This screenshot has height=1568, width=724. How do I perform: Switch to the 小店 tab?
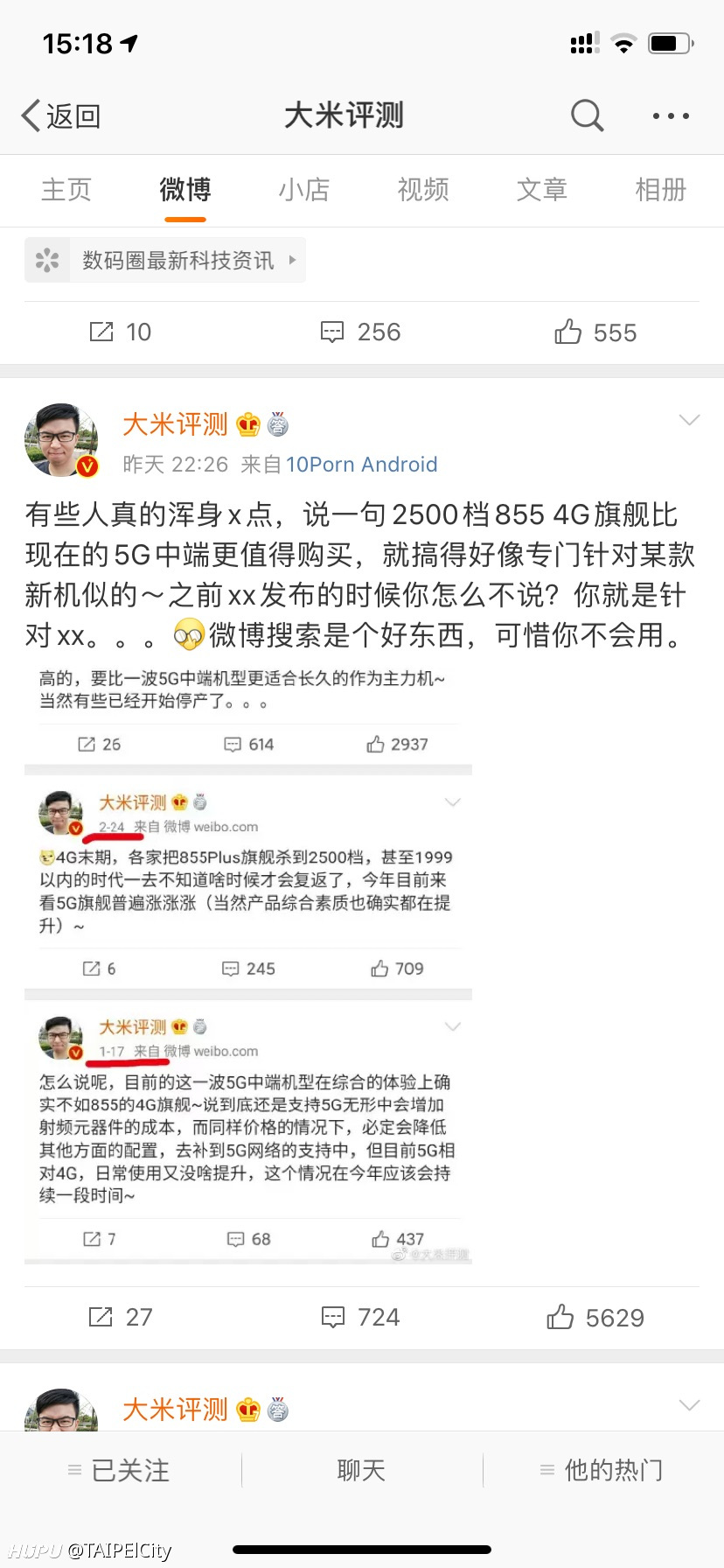click(304, 189)
